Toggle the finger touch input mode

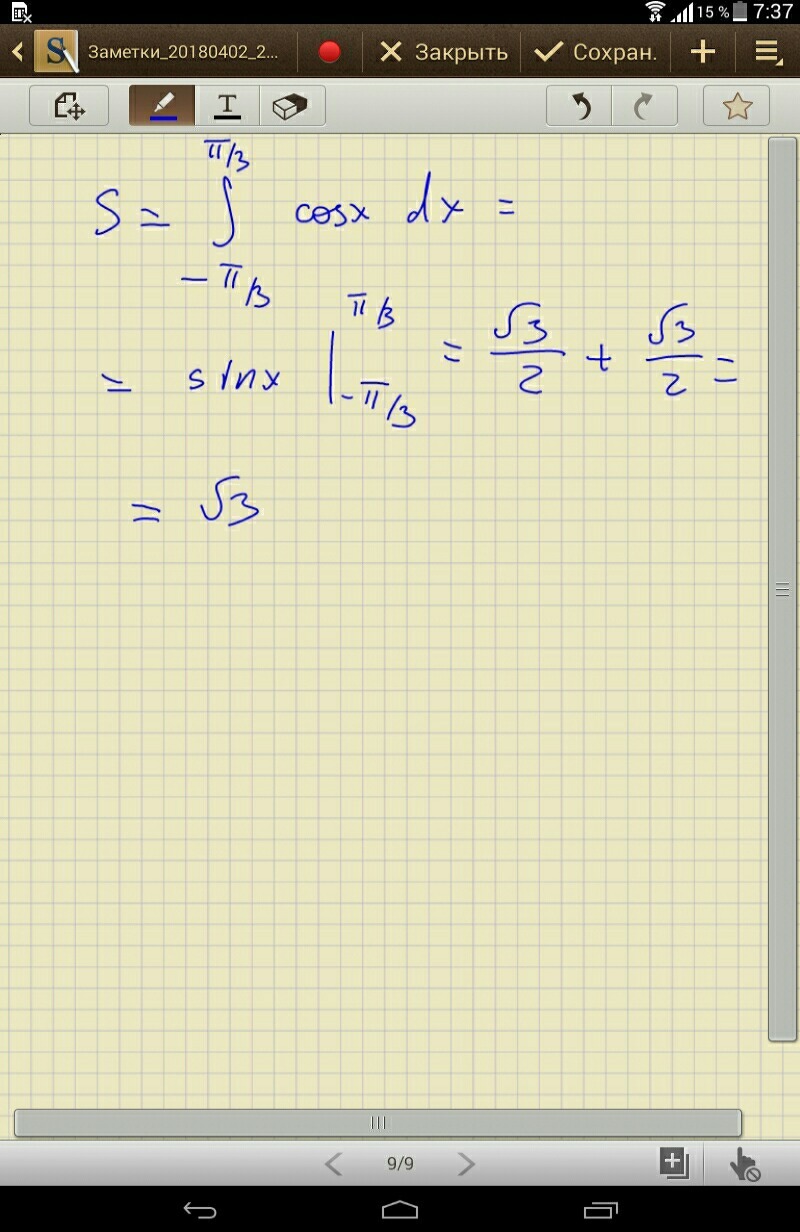(744, 1164)
